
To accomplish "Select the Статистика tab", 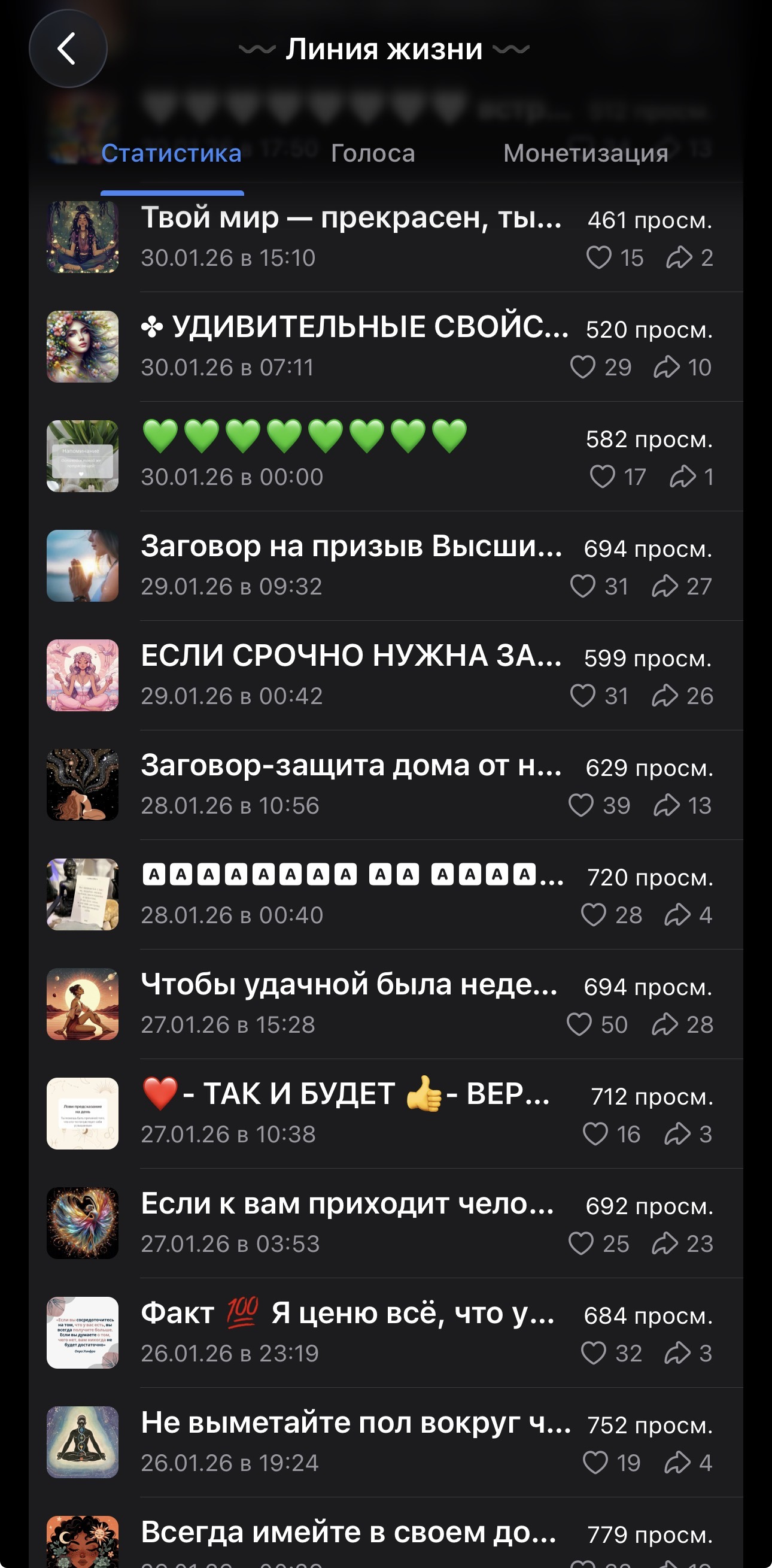I will point(172,153).
